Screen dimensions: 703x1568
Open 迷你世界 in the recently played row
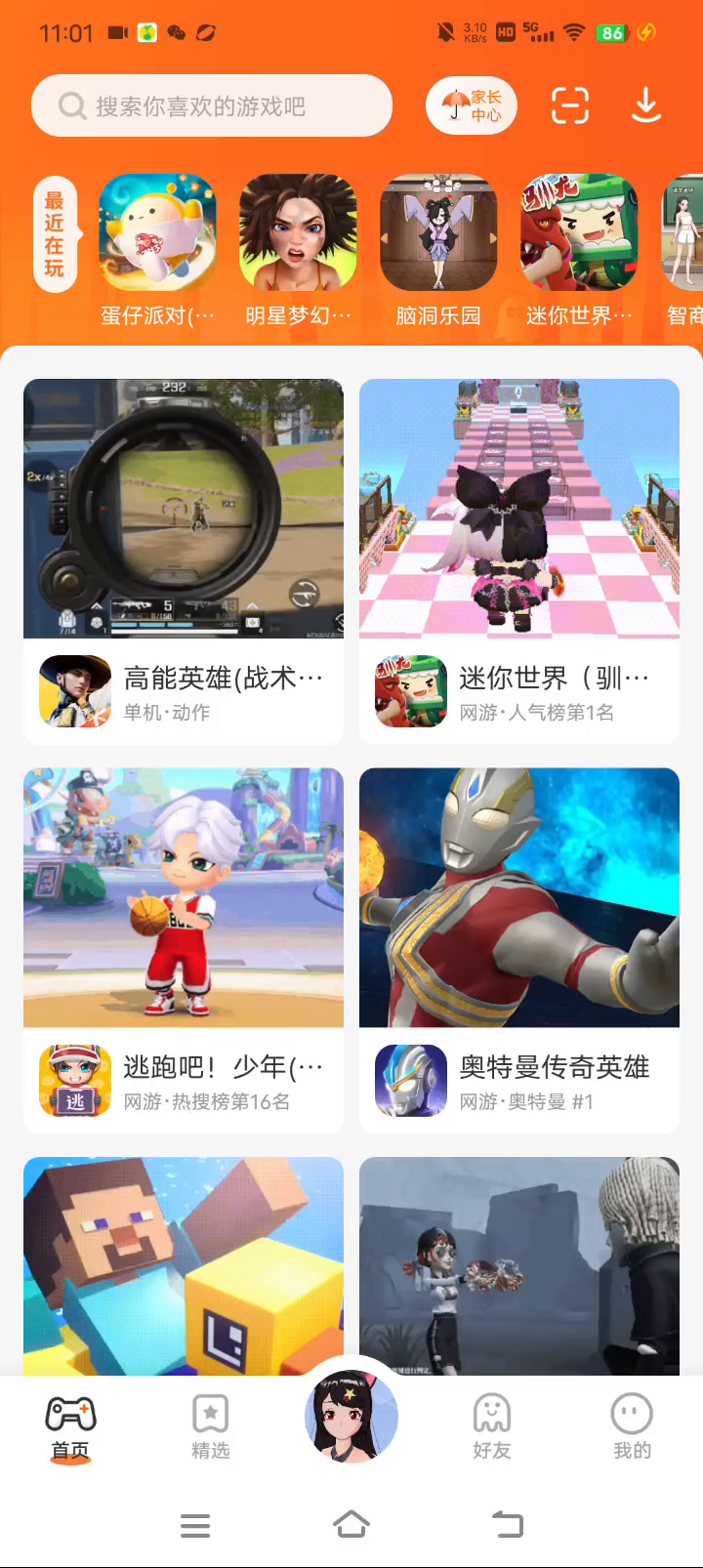click(x=579, y=233)
